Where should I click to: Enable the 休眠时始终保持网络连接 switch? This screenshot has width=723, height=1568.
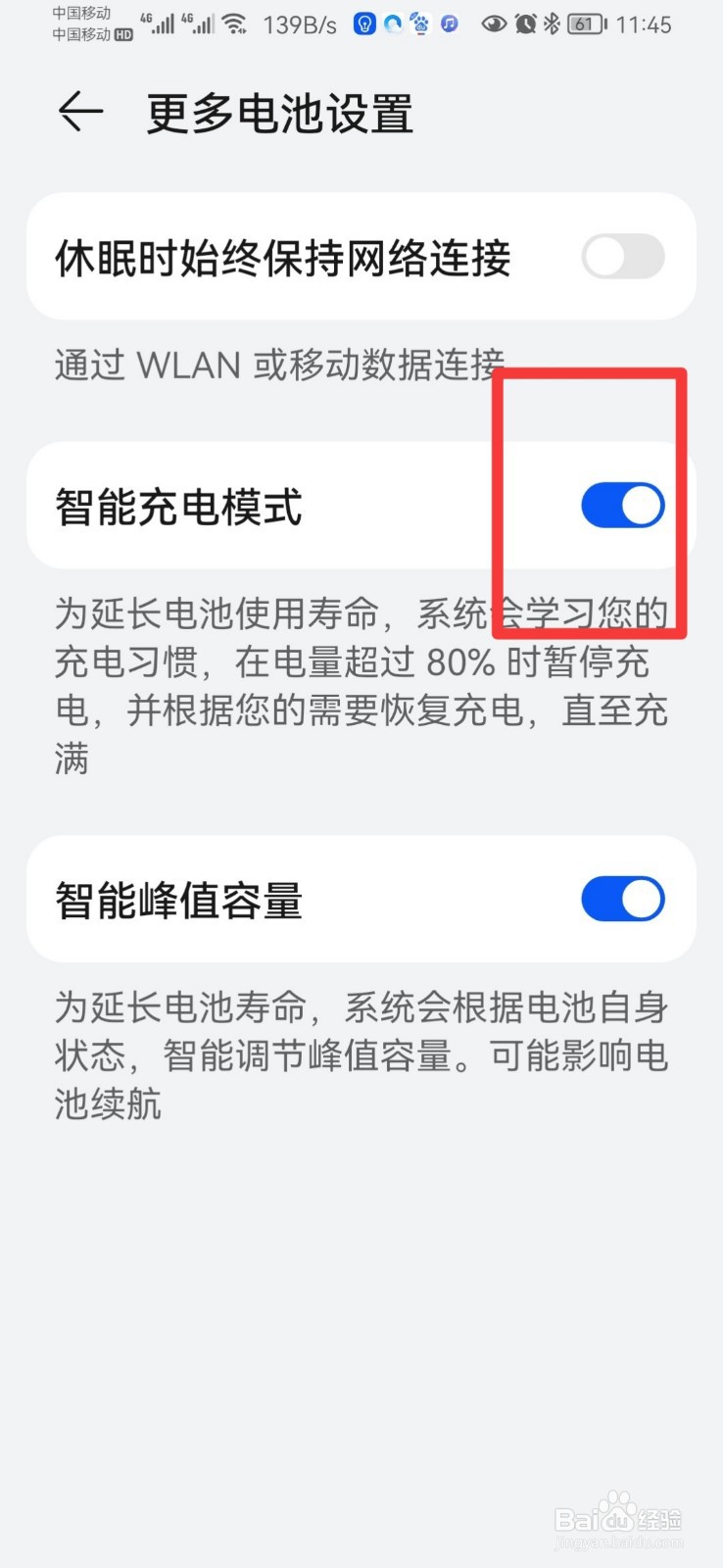624,257
